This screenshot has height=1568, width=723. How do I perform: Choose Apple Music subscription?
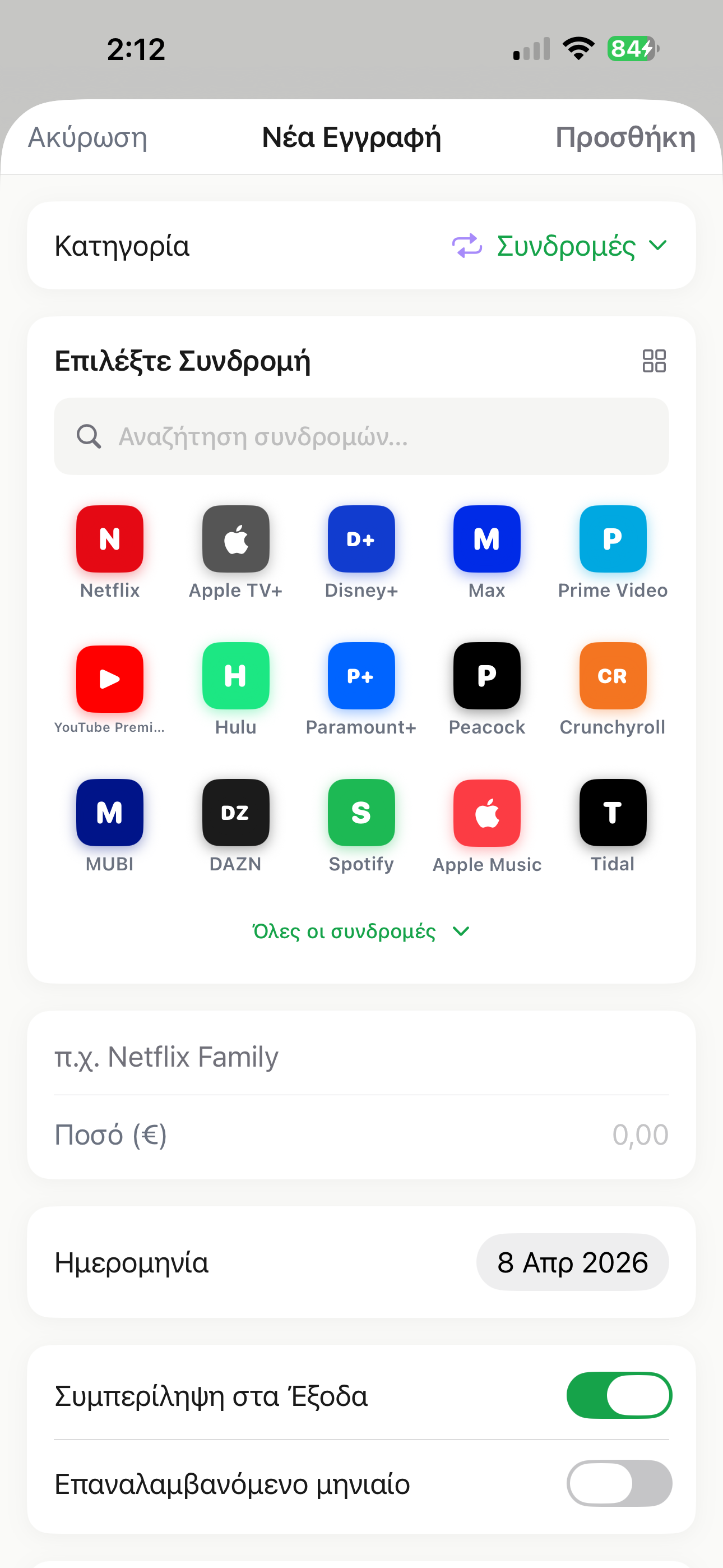486,813
